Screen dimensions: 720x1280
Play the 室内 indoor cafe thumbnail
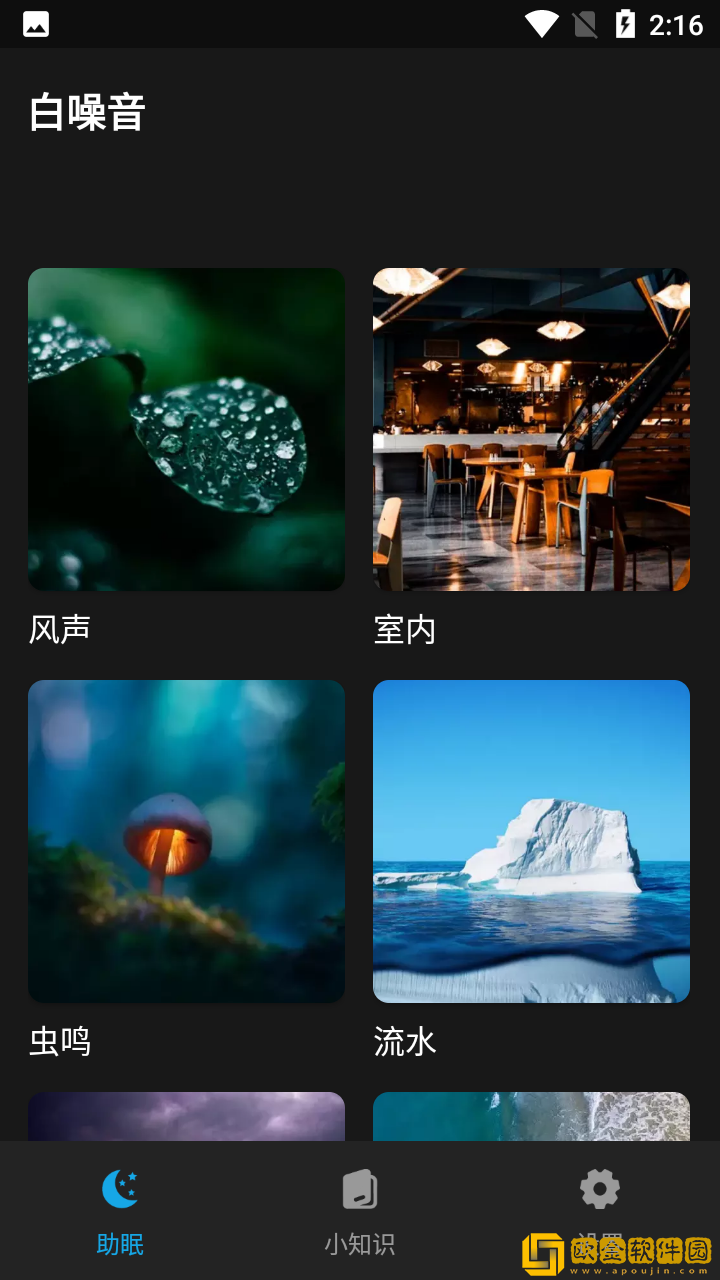(x=531, y=428)
